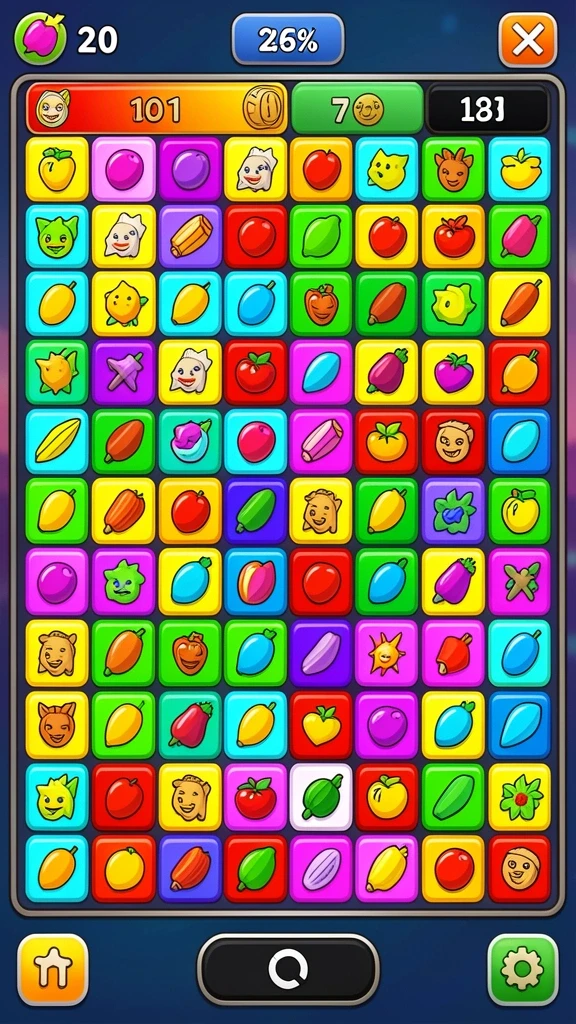Viewport: 576px width, 1024px height.
Task: Tap the pink tile with pink crystal
Action: click(x=321, y=441)
